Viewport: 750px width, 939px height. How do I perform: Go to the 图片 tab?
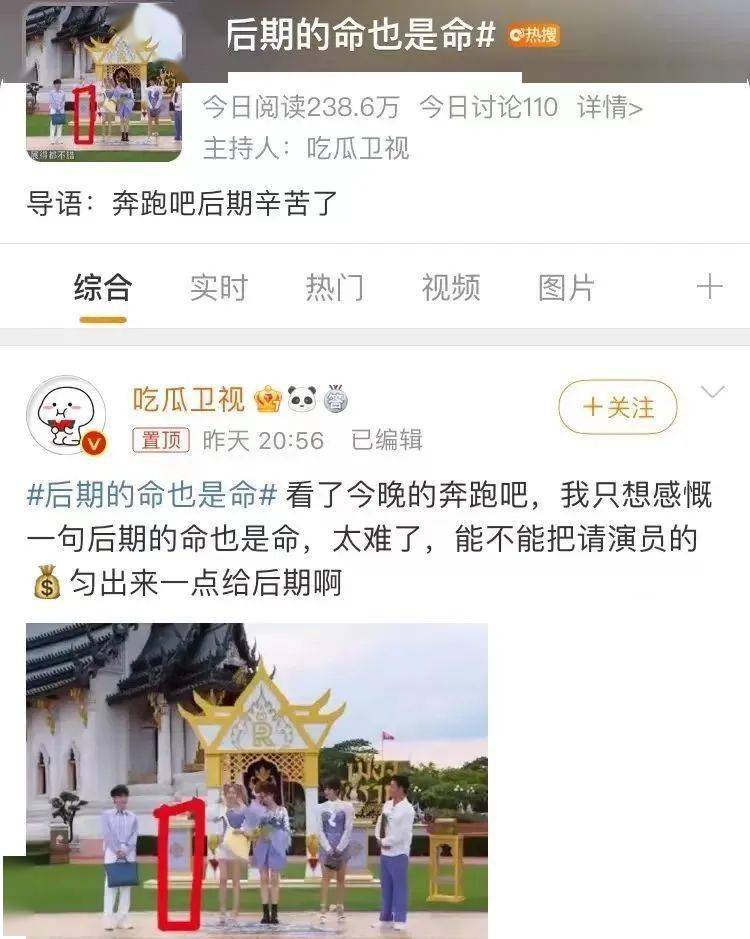pyautogui.click(x=566, y=289)
